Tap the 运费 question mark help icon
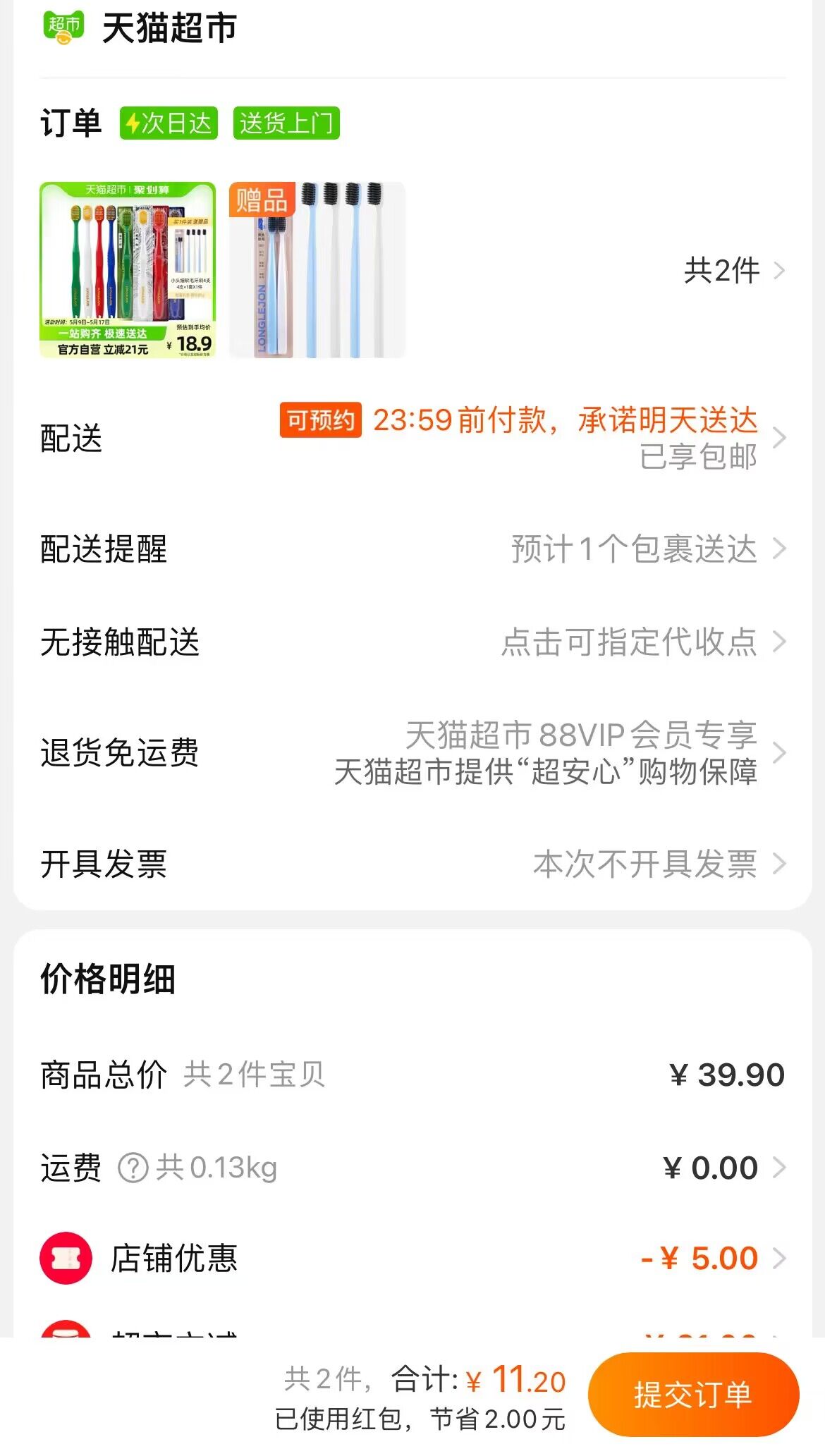The height and width of the screenshot is (1456, 825). click(x=133, y=1168)
